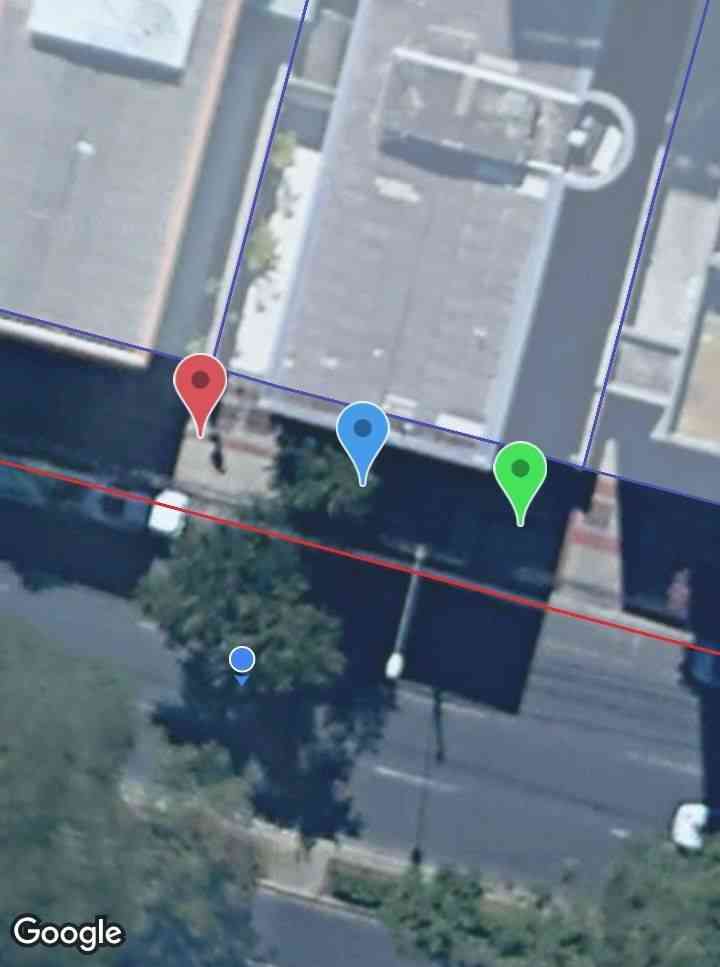The height and width of the screenshot is (967, 720).
Task: Tap the red map marker pin
Action: pyautogui.click(x=200, y=384)
